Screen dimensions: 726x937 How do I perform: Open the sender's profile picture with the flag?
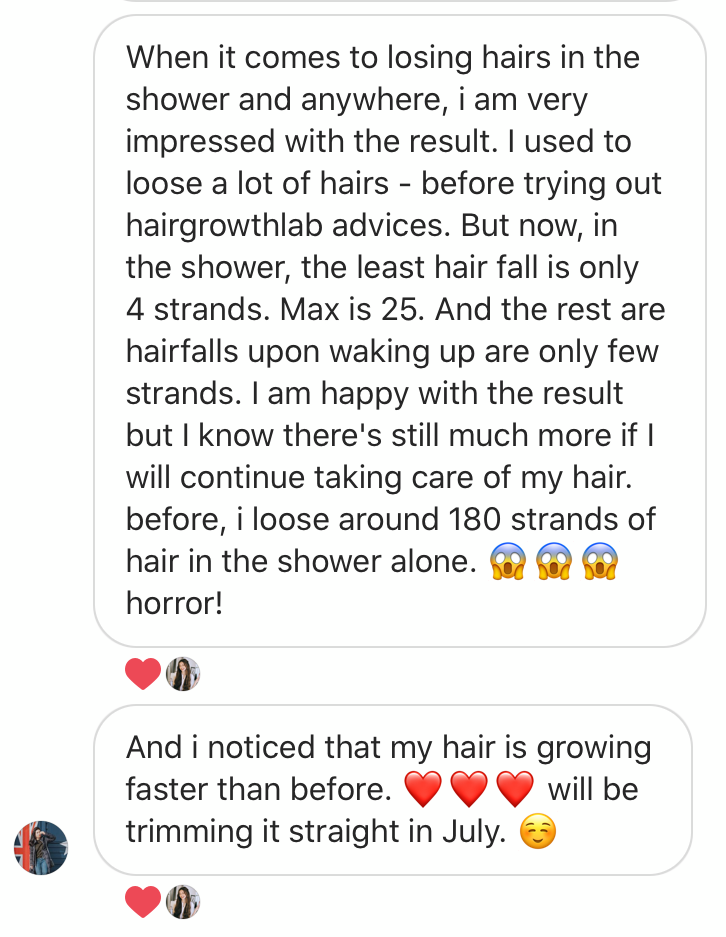coord(41,847)
